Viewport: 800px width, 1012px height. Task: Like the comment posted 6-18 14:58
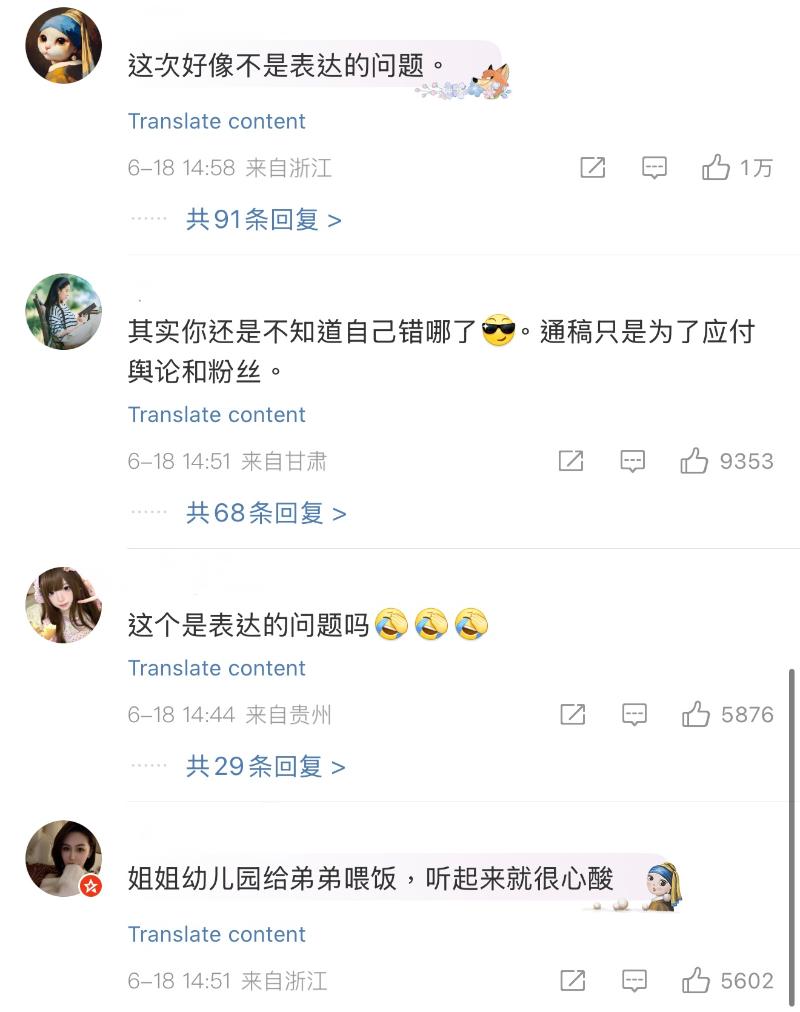(716, 168)
